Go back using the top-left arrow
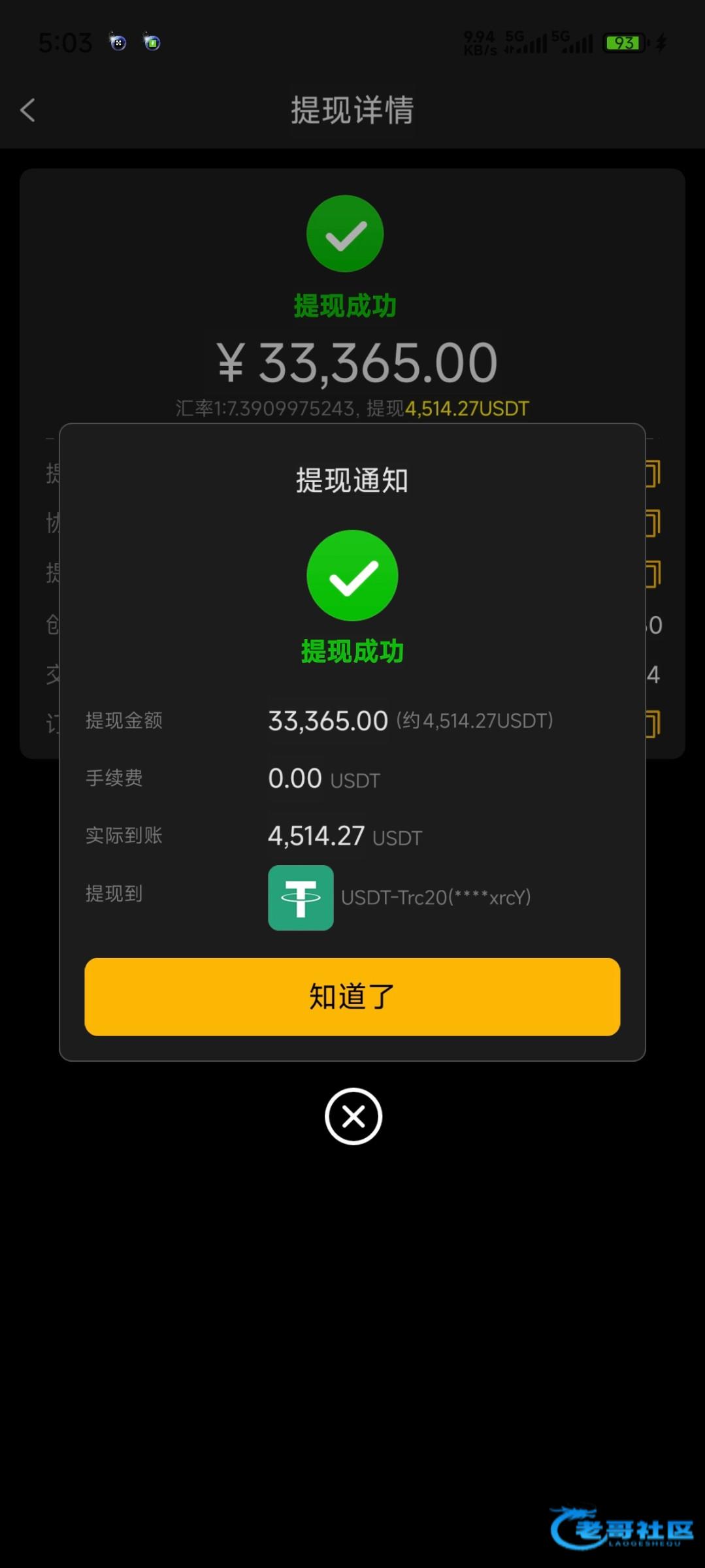 (27, 110)
